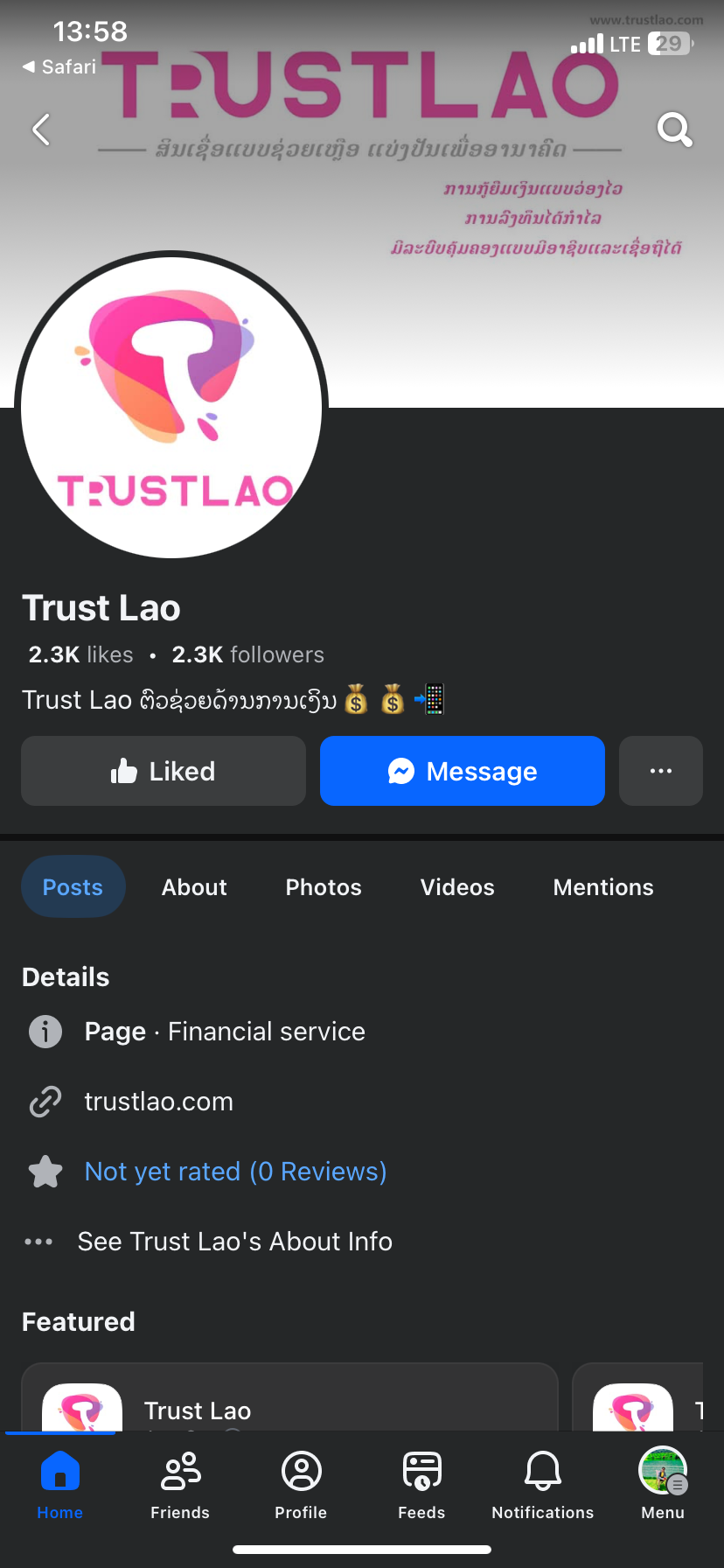724x1568 pixels.
Task: Open the Notifications bell tab
Action: [x=542, y=1486]
